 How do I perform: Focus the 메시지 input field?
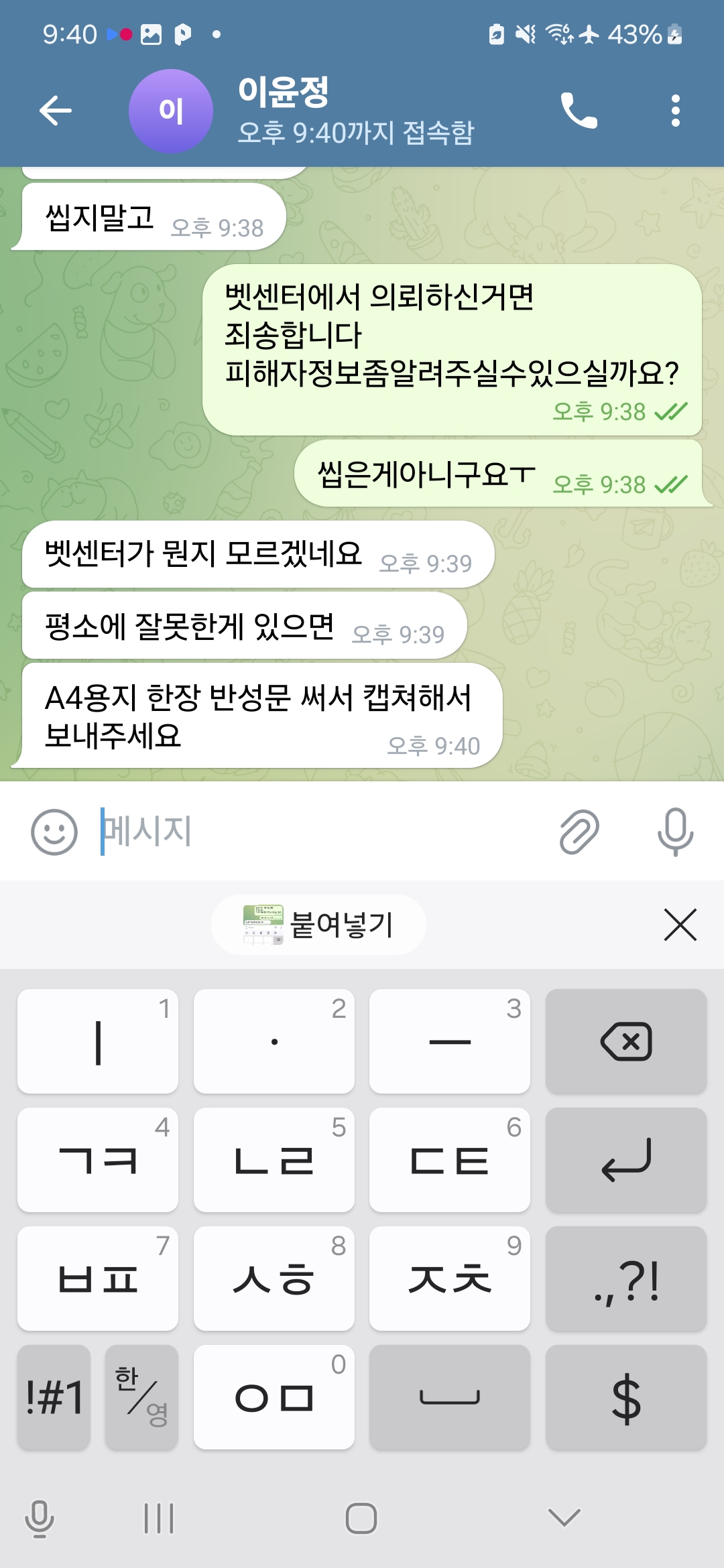coord(322,832)
